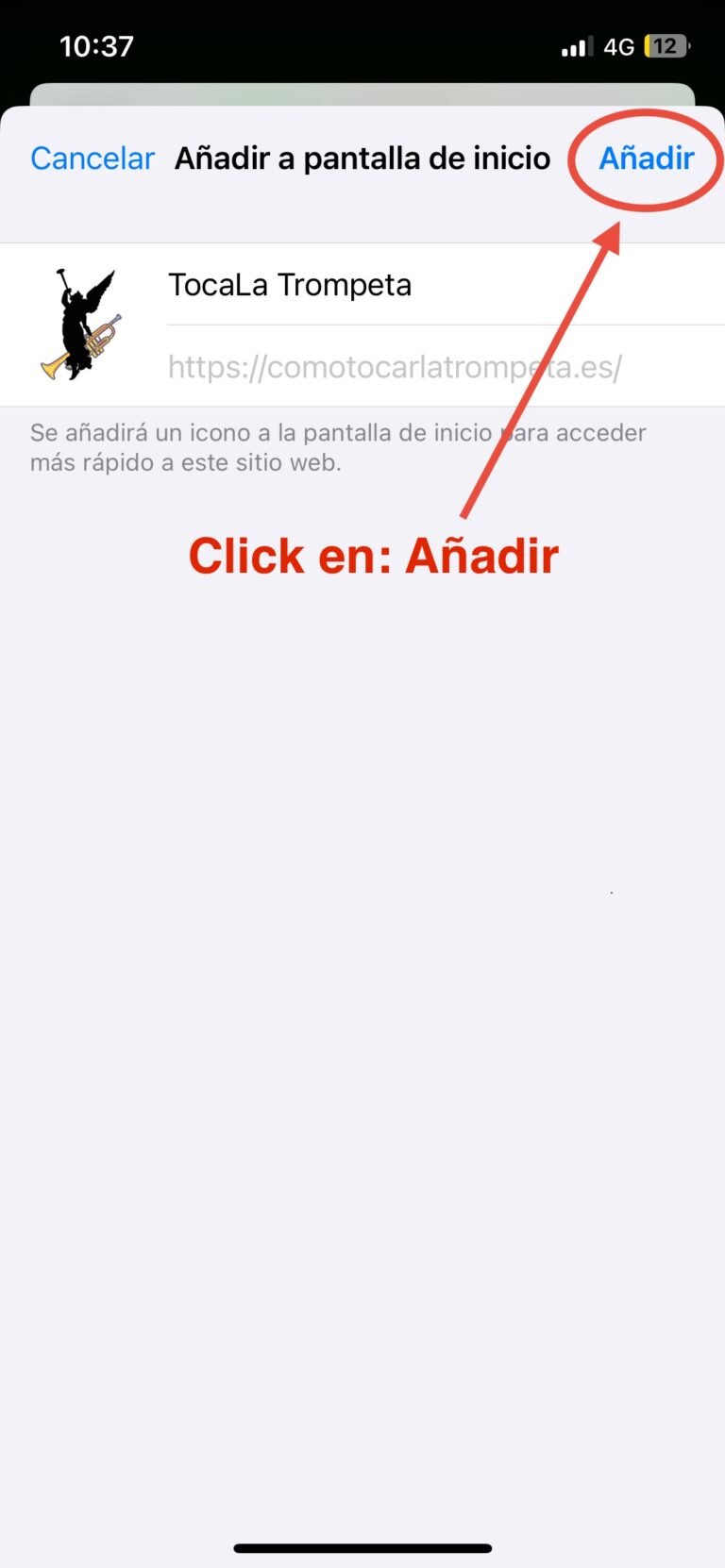Select the red circle highlighting Añadir
This screenshot has height=1568, width=725.
pos(647,158)
